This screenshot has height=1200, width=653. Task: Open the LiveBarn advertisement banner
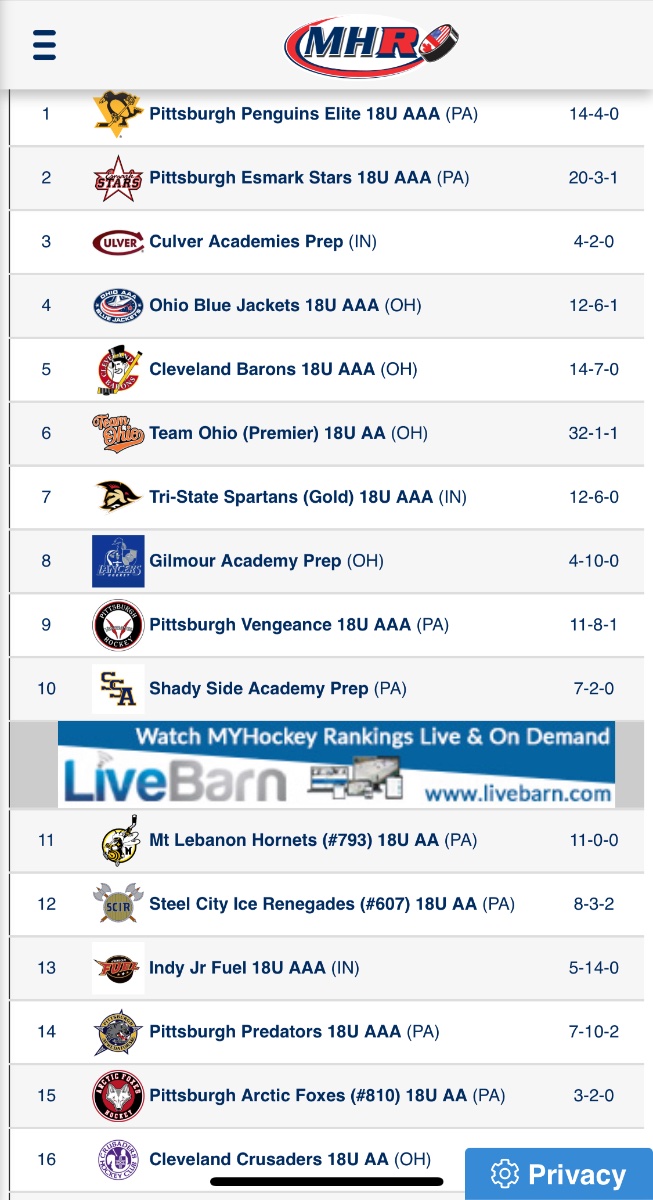[x=336, y=765]
